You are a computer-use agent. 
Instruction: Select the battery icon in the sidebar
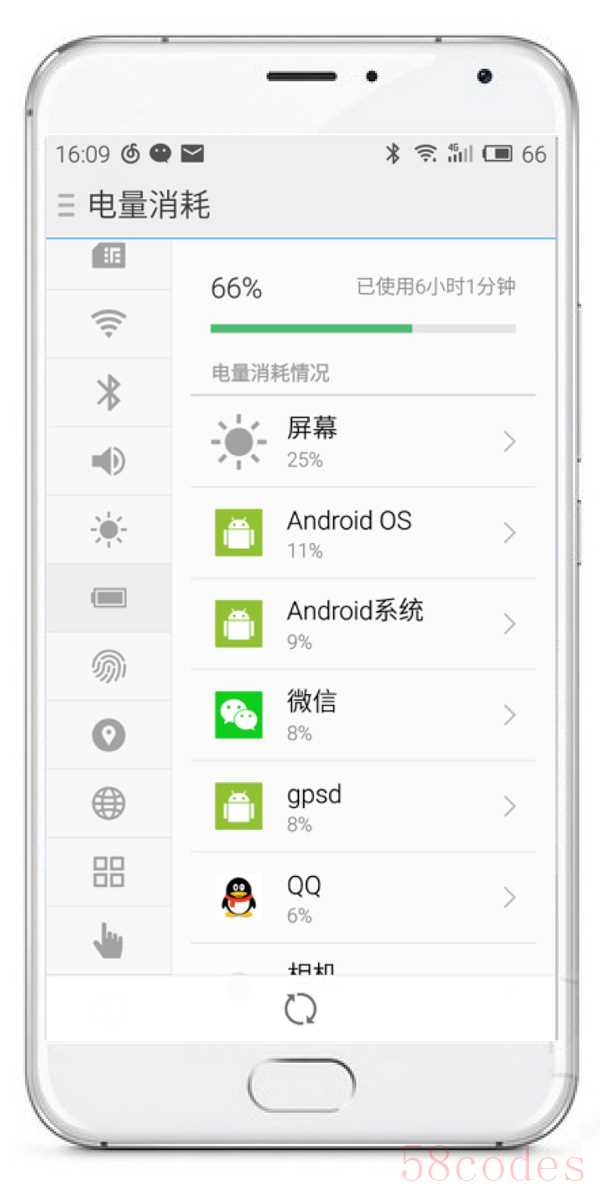tap(108, 598)
